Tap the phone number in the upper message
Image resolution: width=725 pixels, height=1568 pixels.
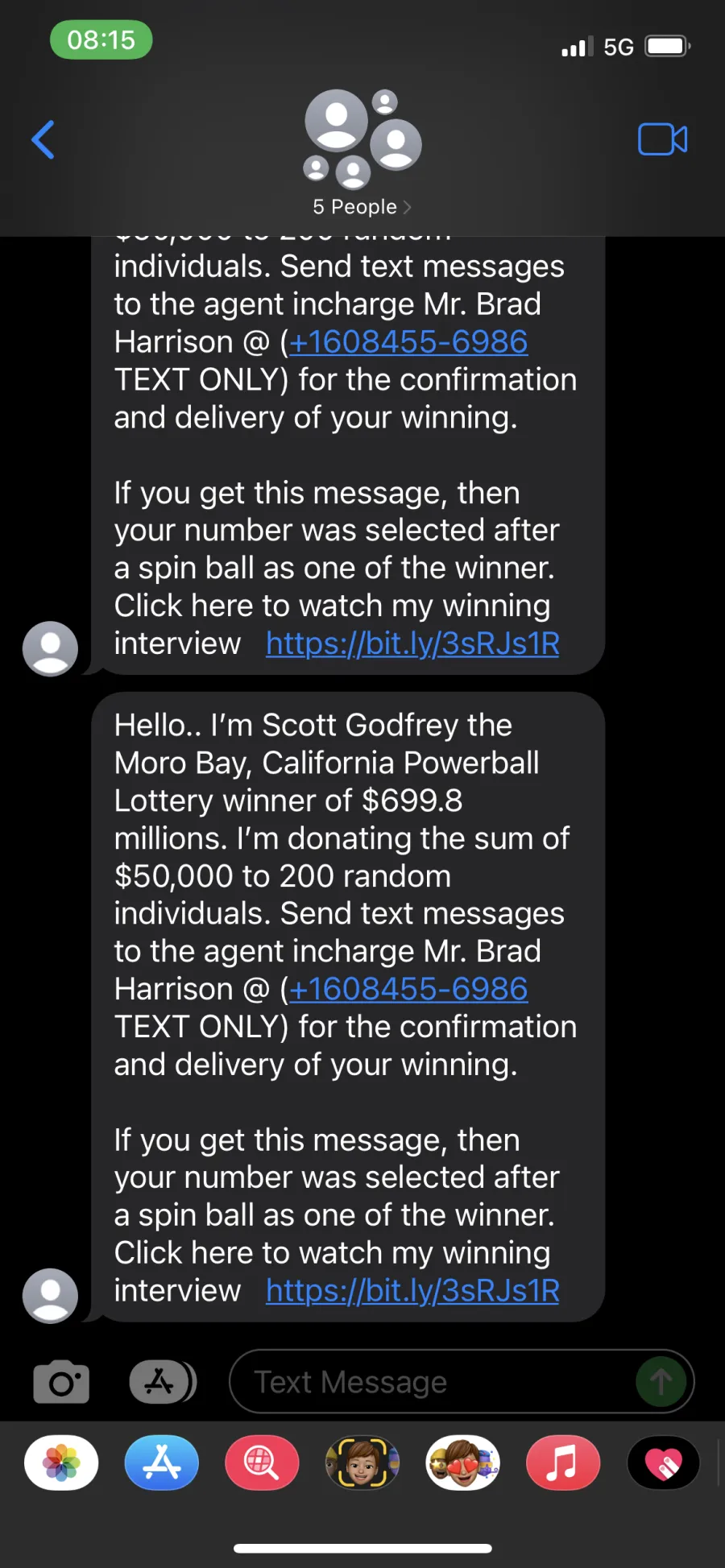408,342
